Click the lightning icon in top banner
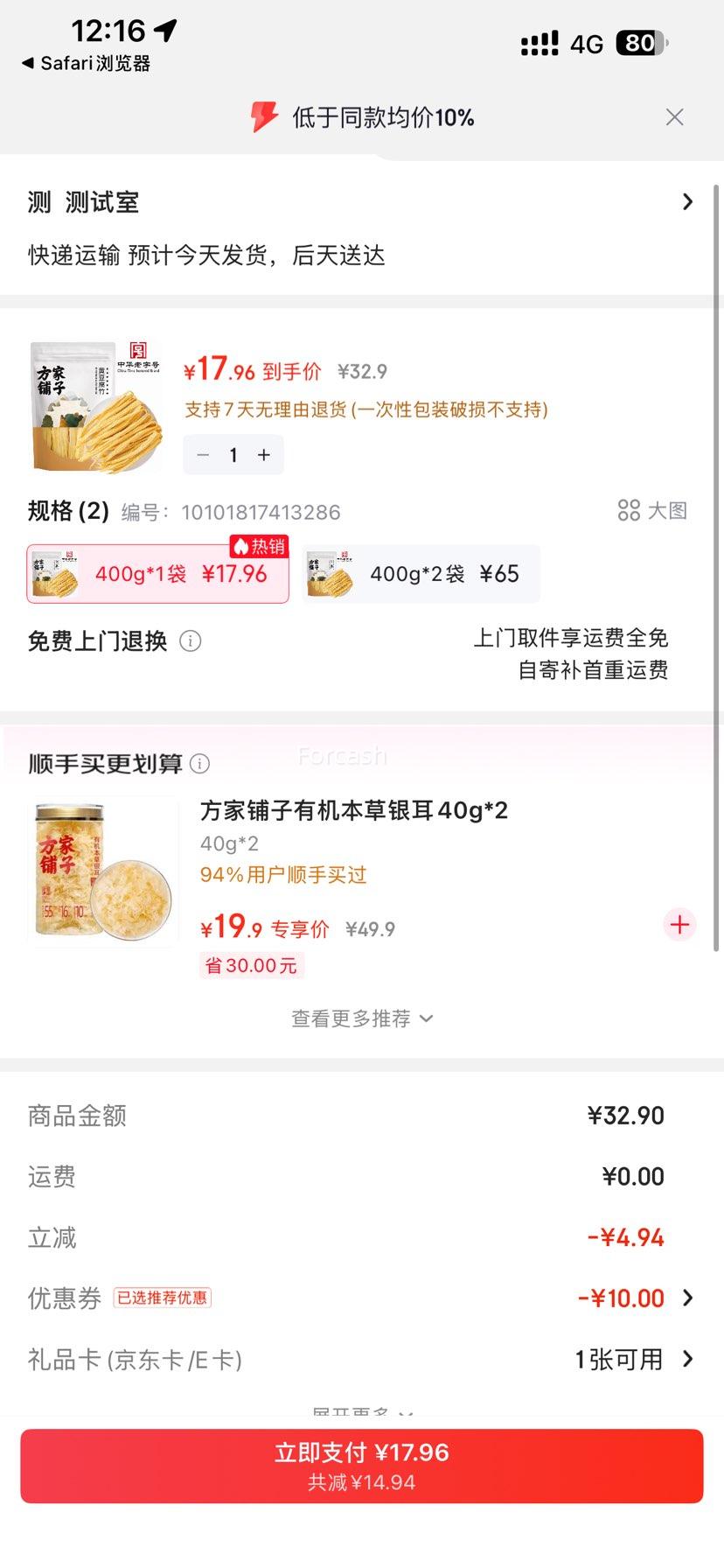 pos(261,116)
